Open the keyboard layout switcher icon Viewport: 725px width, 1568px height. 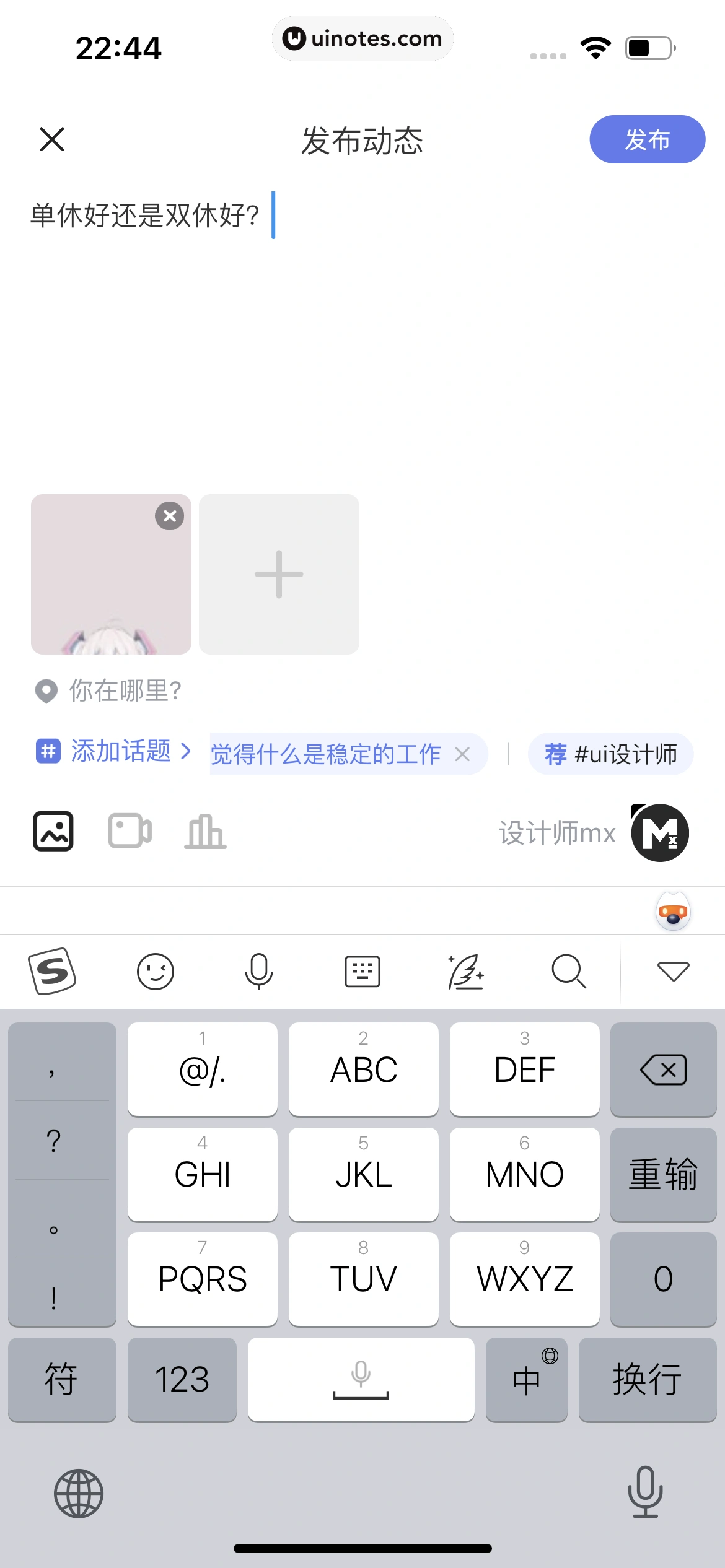pyautogui.click(x=362, y=971)
